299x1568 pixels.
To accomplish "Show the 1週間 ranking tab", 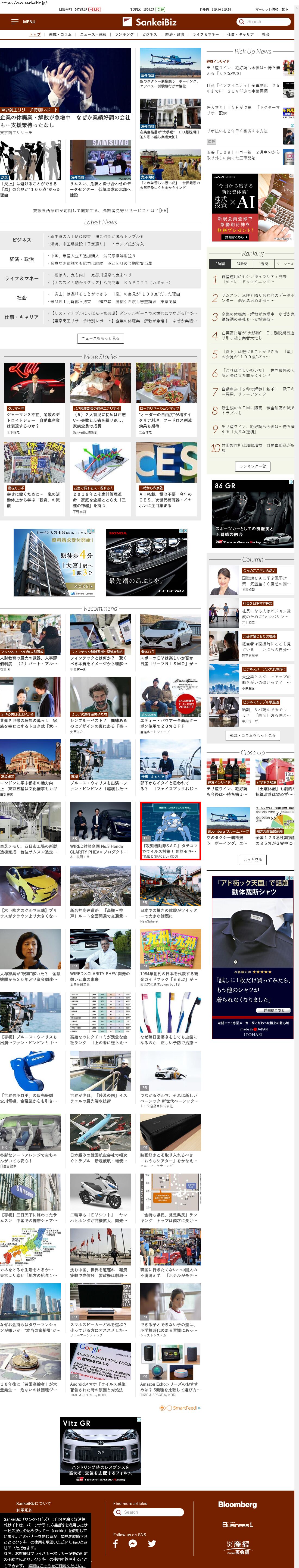I will click(263, 264).
